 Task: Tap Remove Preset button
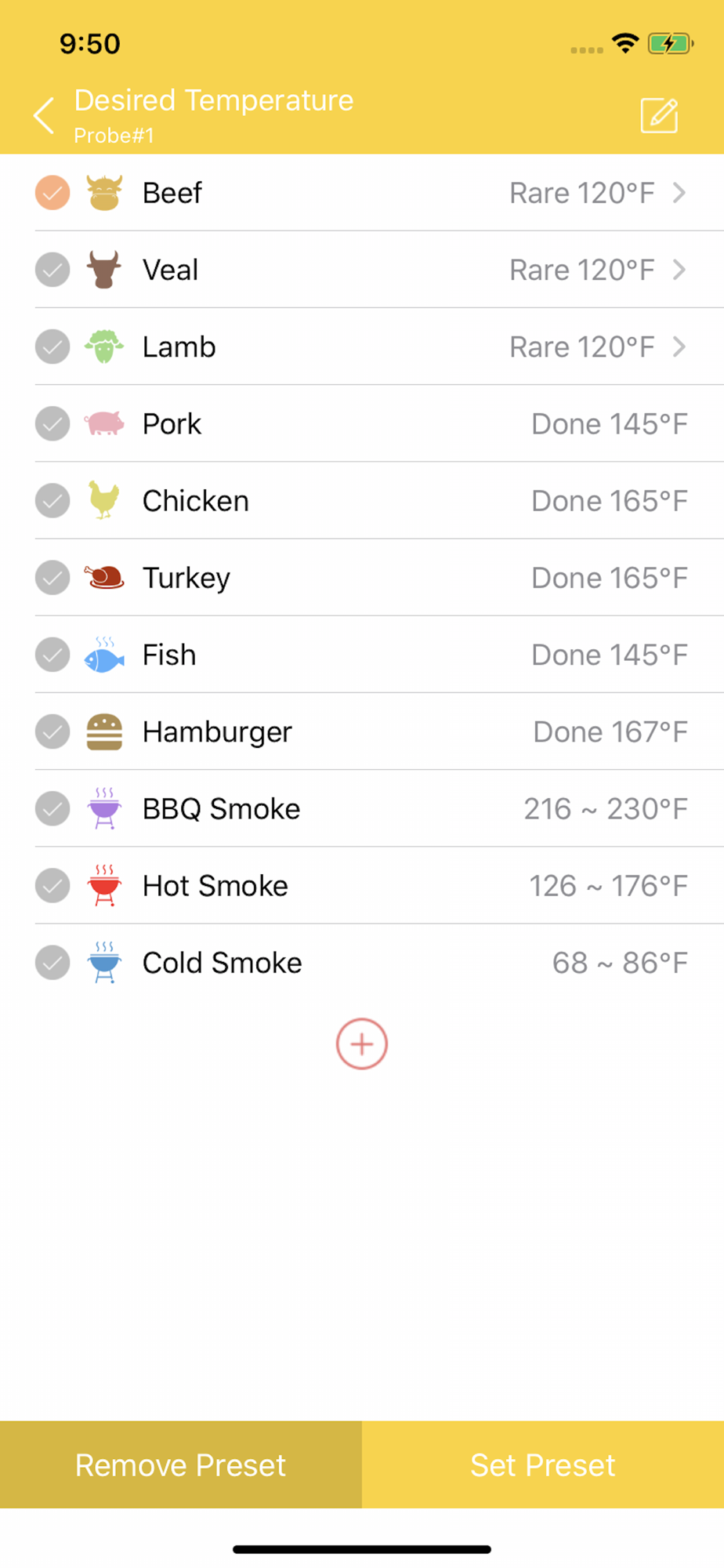181,1465
